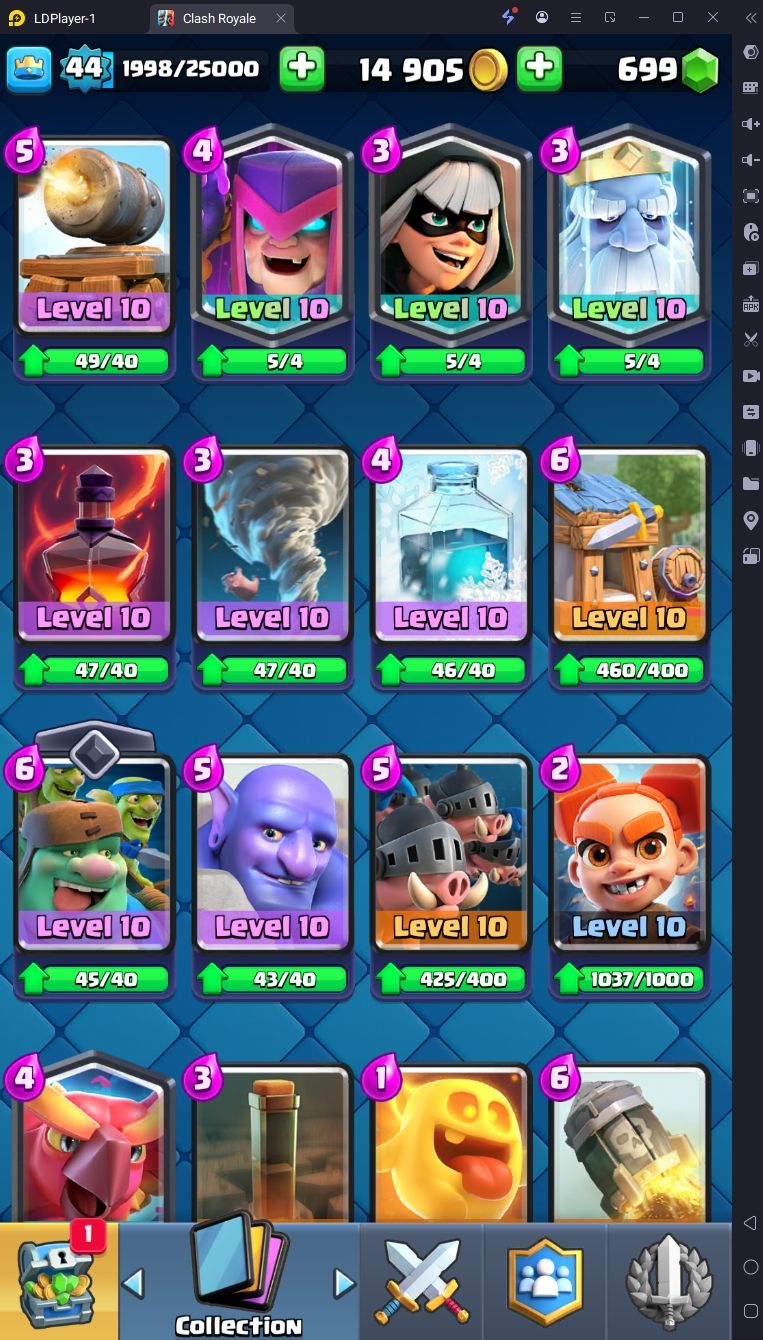Add gold with the plus button
This screenshot has width=763, height=1340.
pyautogui.click(x=539, y=69)
